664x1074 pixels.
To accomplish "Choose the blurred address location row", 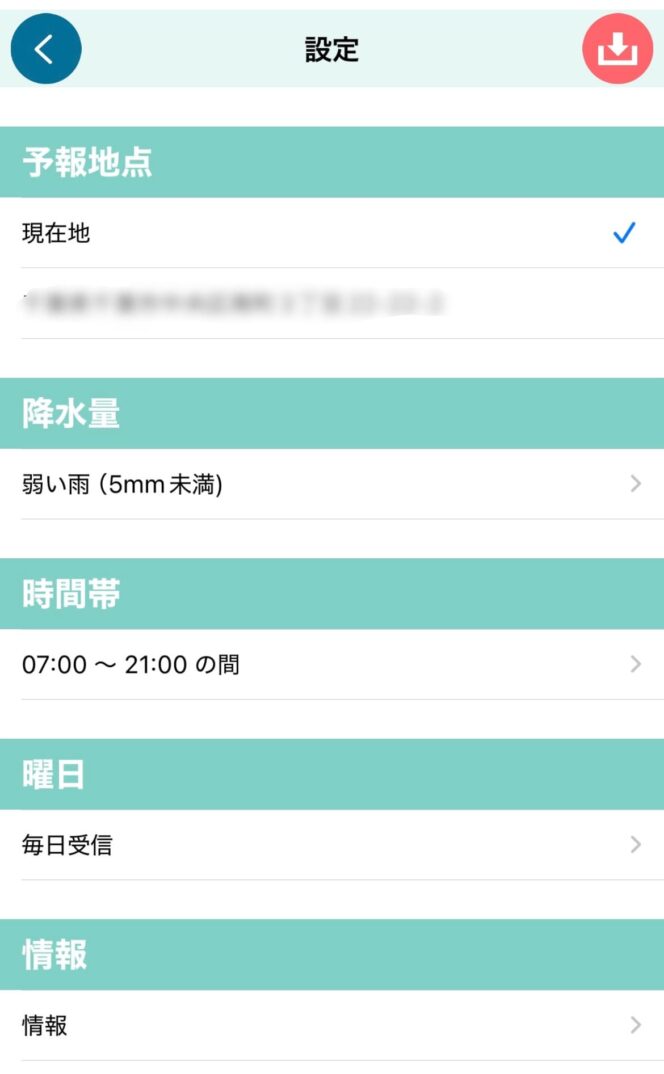I will click(332, 303).
